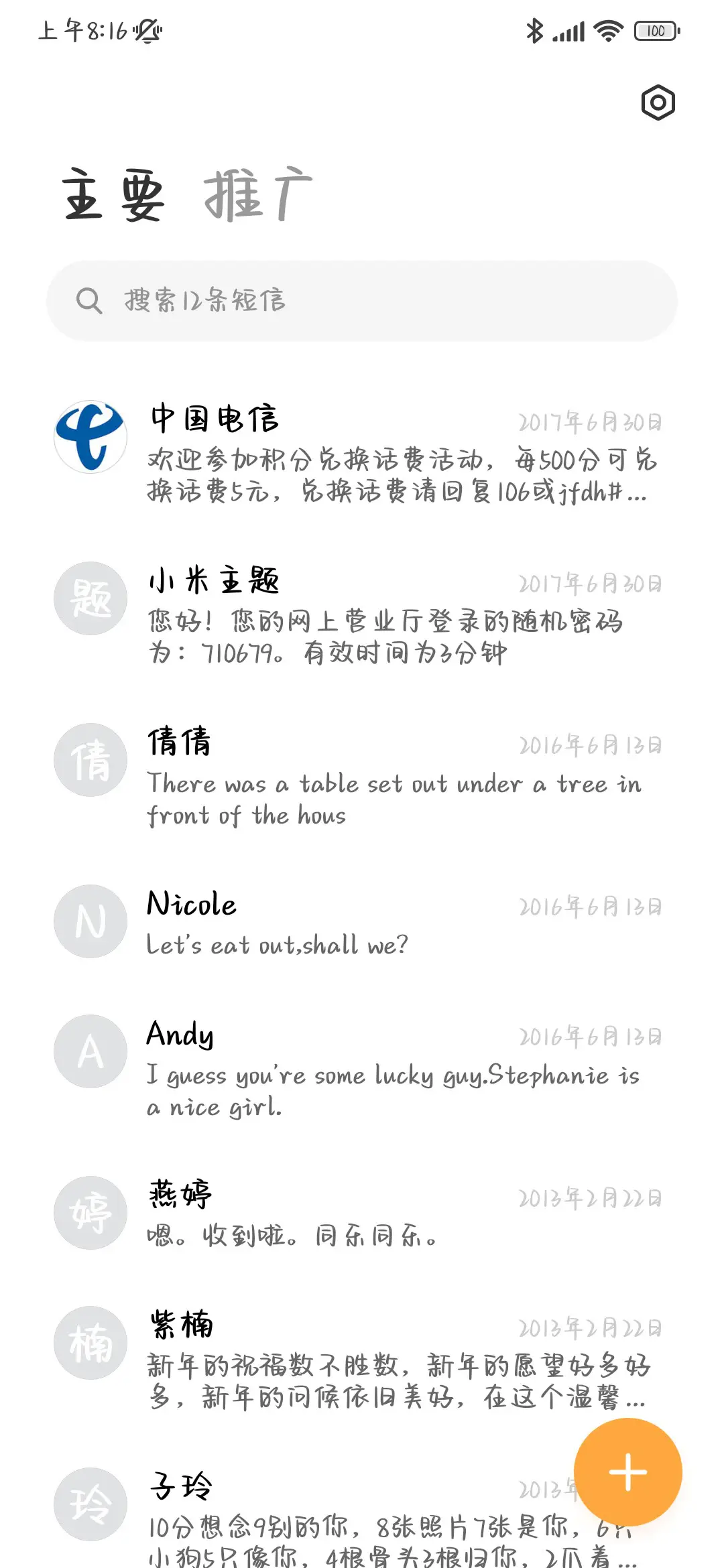Open the 燕婷 contact avatar
The width and height of the screenshot is (724, 1568).
click(x=90, y=1214)
